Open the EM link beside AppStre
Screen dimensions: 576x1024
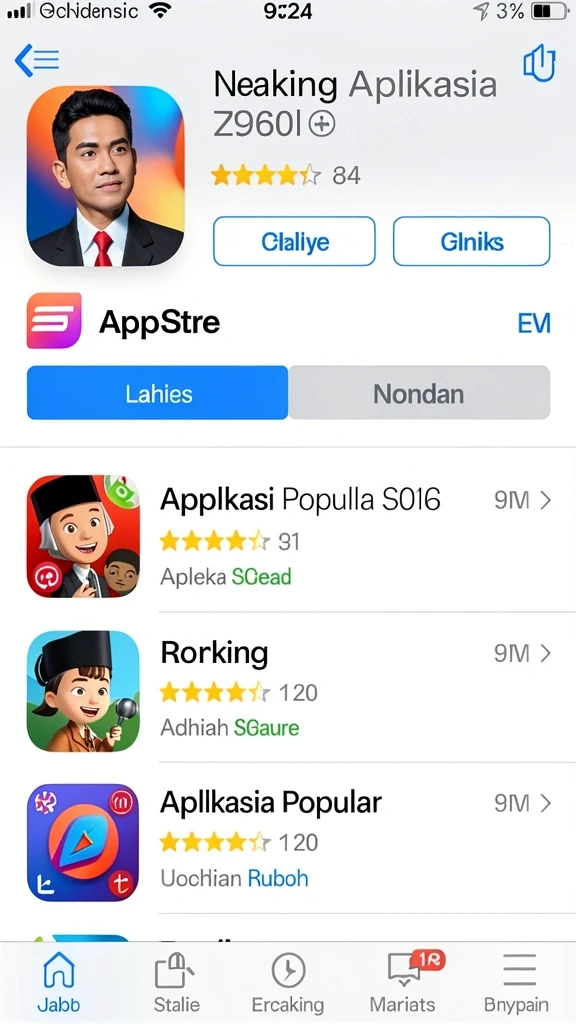[x=534, y=323]
